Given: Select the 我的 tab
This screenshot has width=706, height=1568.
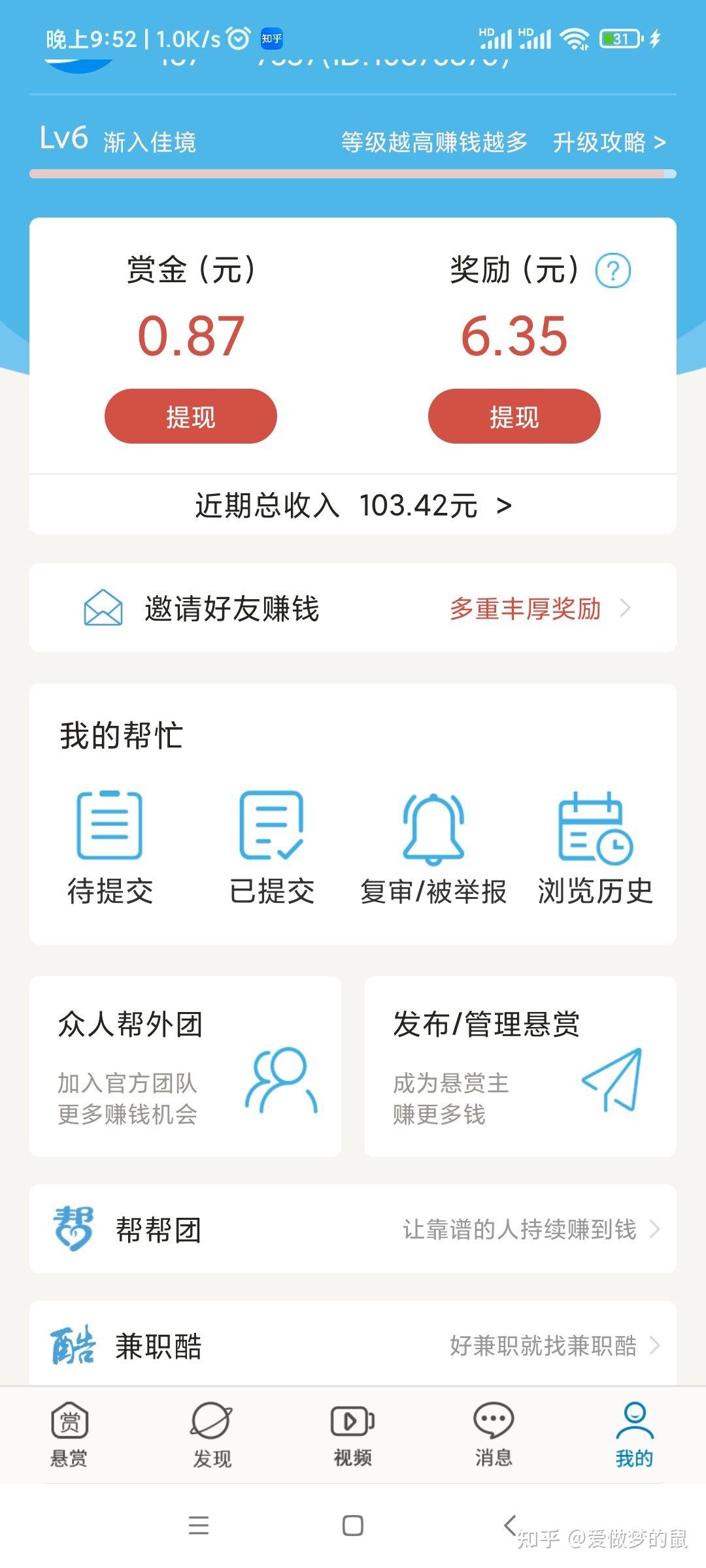Looking at the screenshot, I should tap(634, 1435).
